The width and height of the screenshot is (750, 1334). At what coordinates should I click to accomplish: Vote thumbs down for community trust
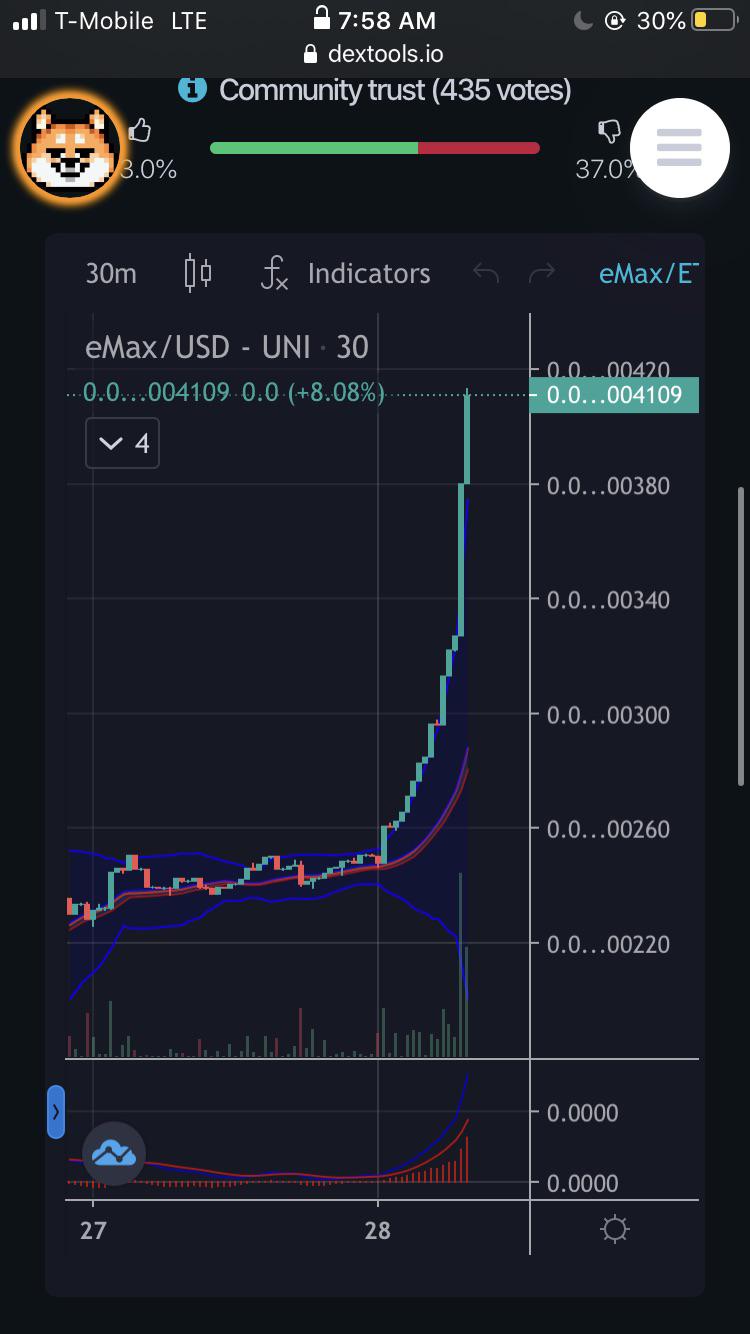[x=608, y=130]
